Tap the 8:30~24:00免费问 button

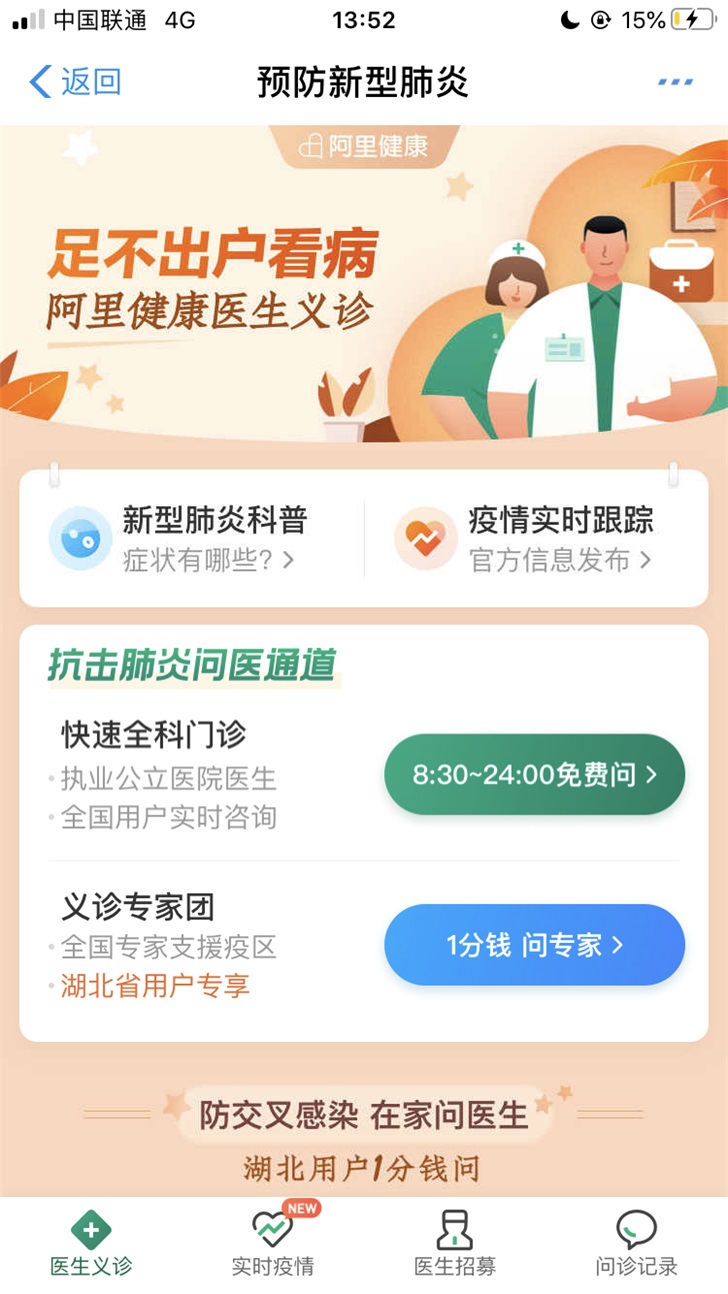(x=534, y=775)
